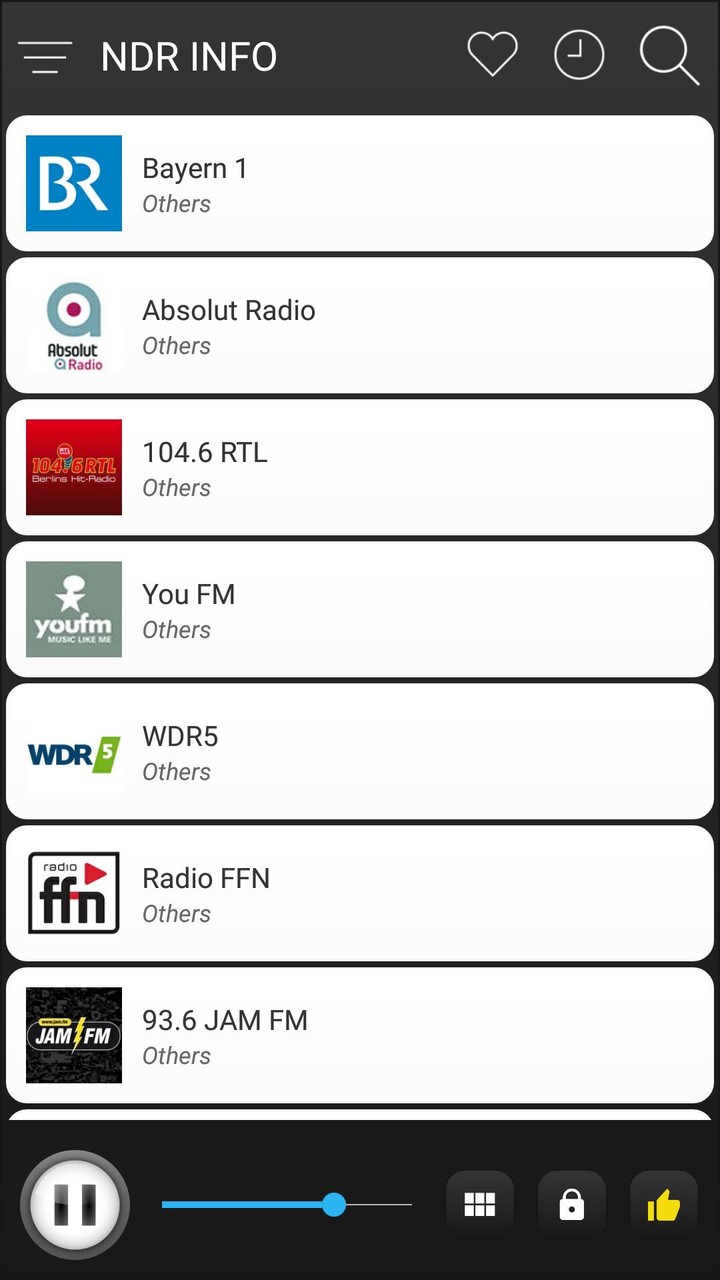Tap the search magnifier icon
720x1280 pixels.
coord(667,57)
